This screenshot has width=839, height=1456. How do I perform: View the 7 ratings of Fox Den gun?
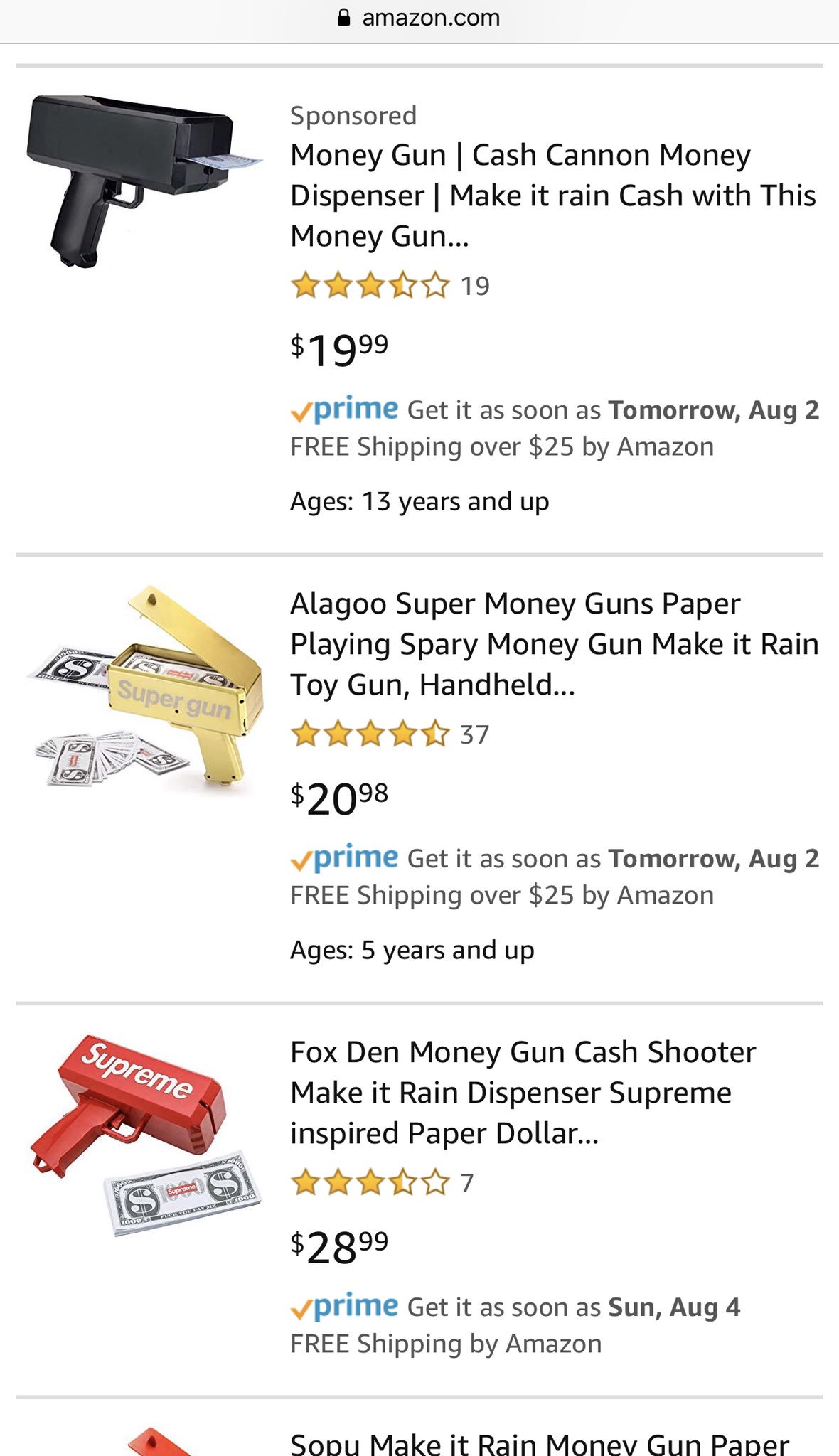pos(383,1183)
